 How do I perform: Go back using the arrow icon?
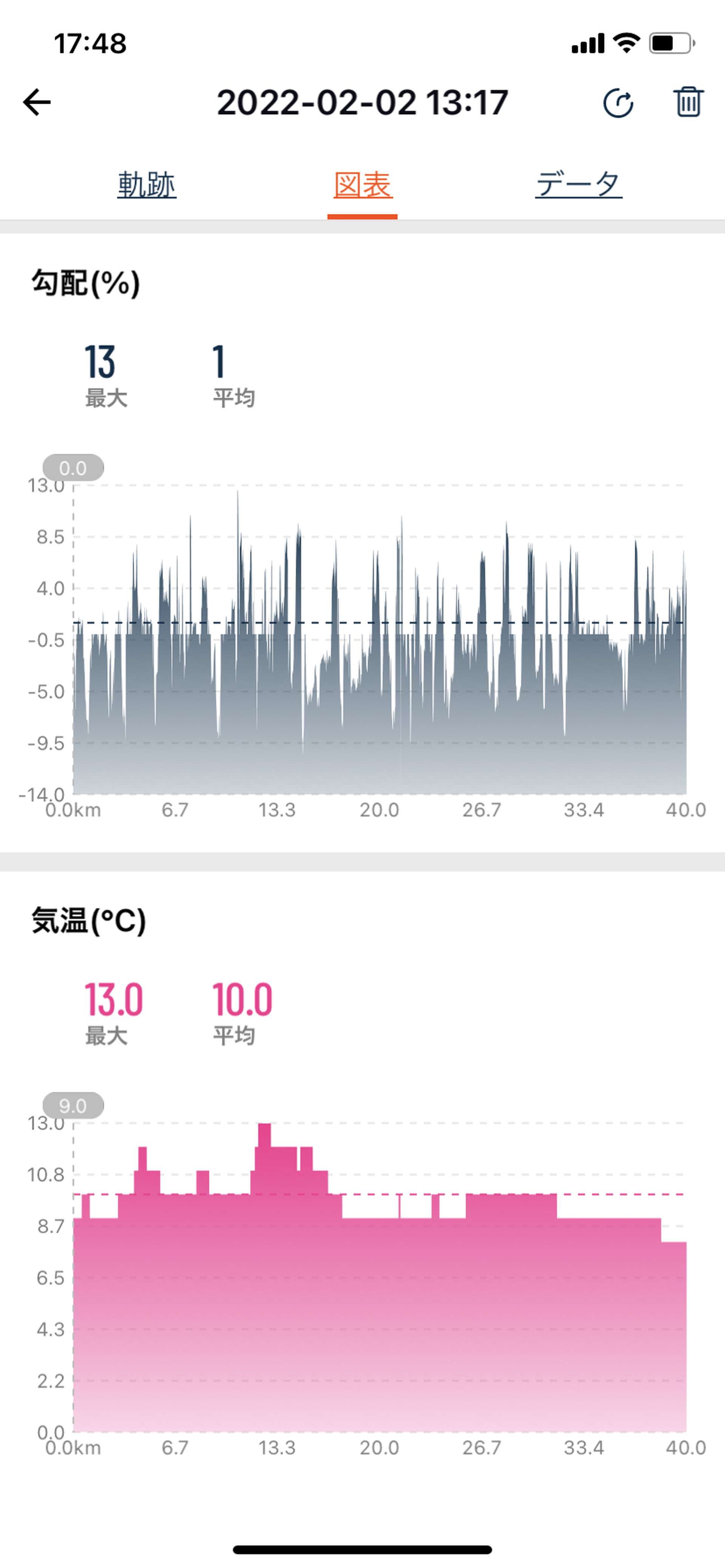37,102
